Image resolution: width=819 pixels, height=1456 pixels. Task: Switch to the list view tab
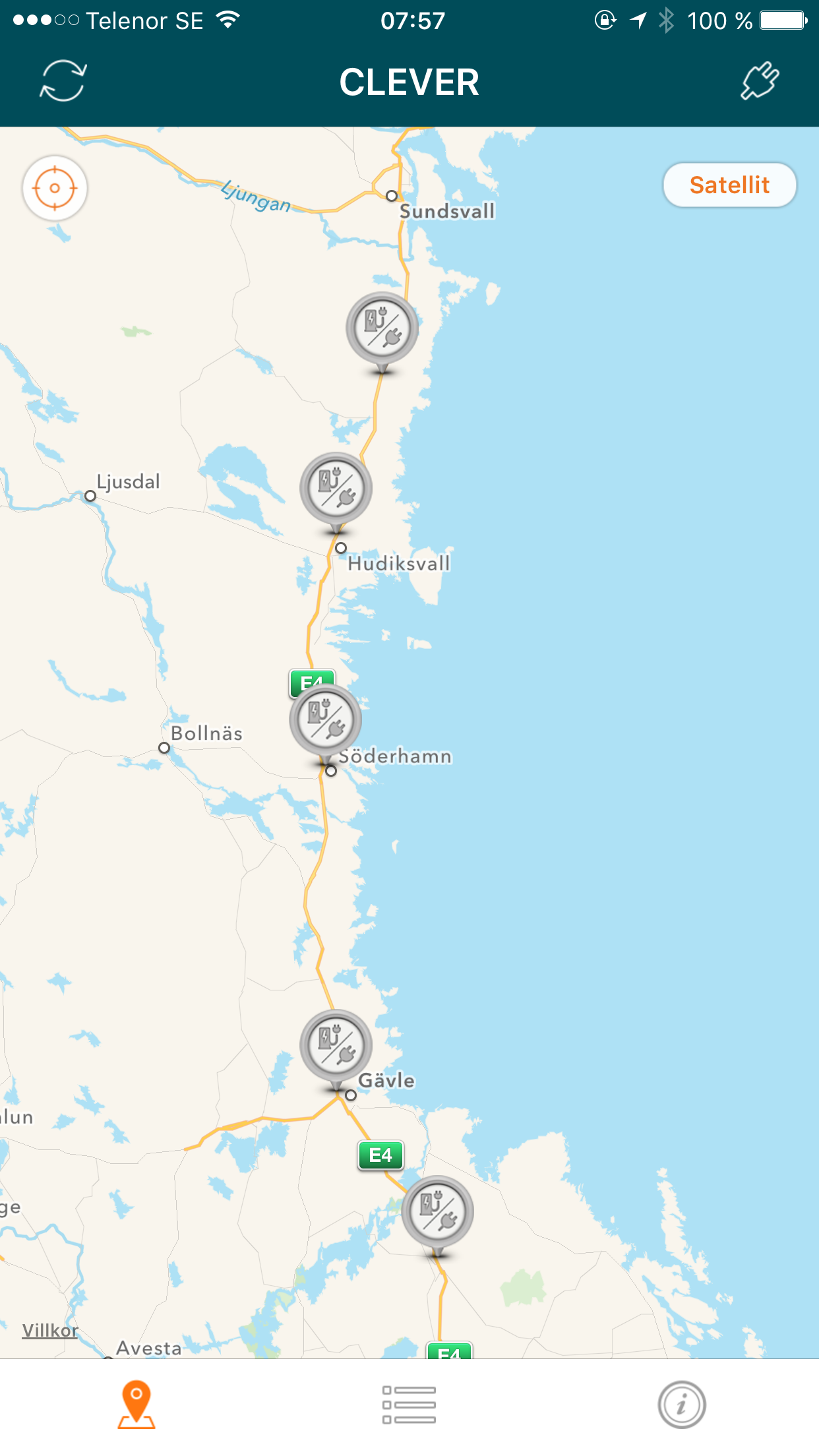point(409,1405)
